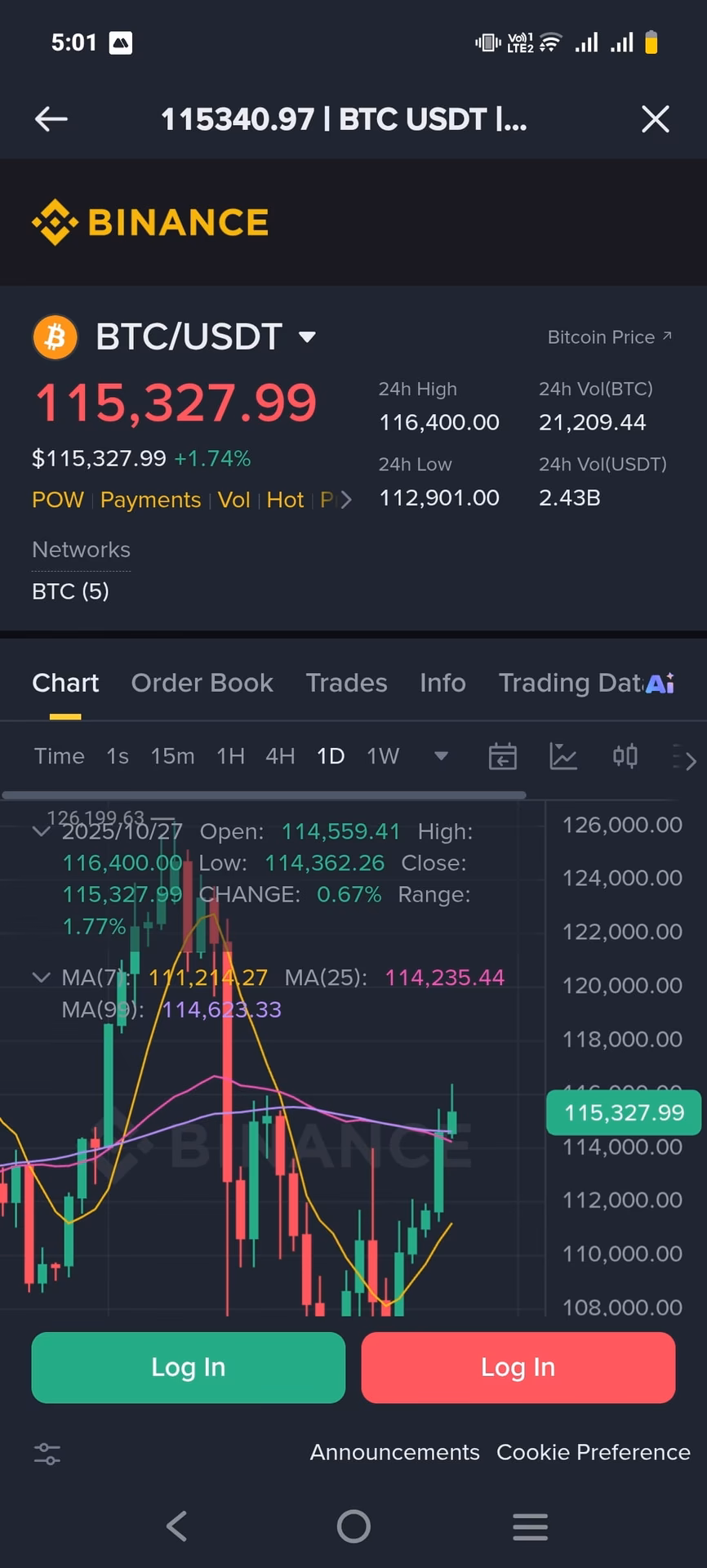Click the candlestick indicator settings icon
707x1568 pixels.
click(x=625, y=756)
